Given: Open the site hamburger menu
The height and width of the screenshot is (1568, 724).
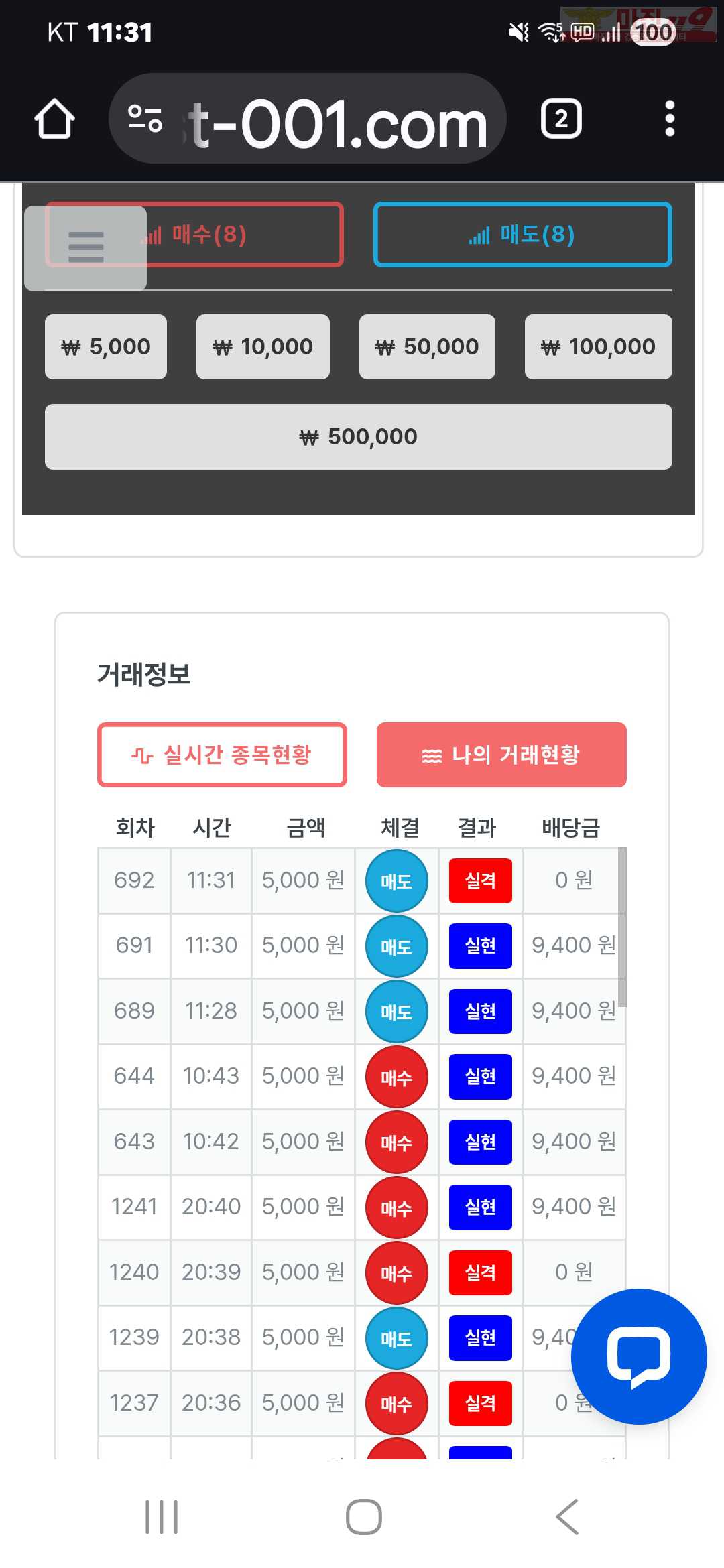Looking at the screenshot, I should (x=86, y=247).
